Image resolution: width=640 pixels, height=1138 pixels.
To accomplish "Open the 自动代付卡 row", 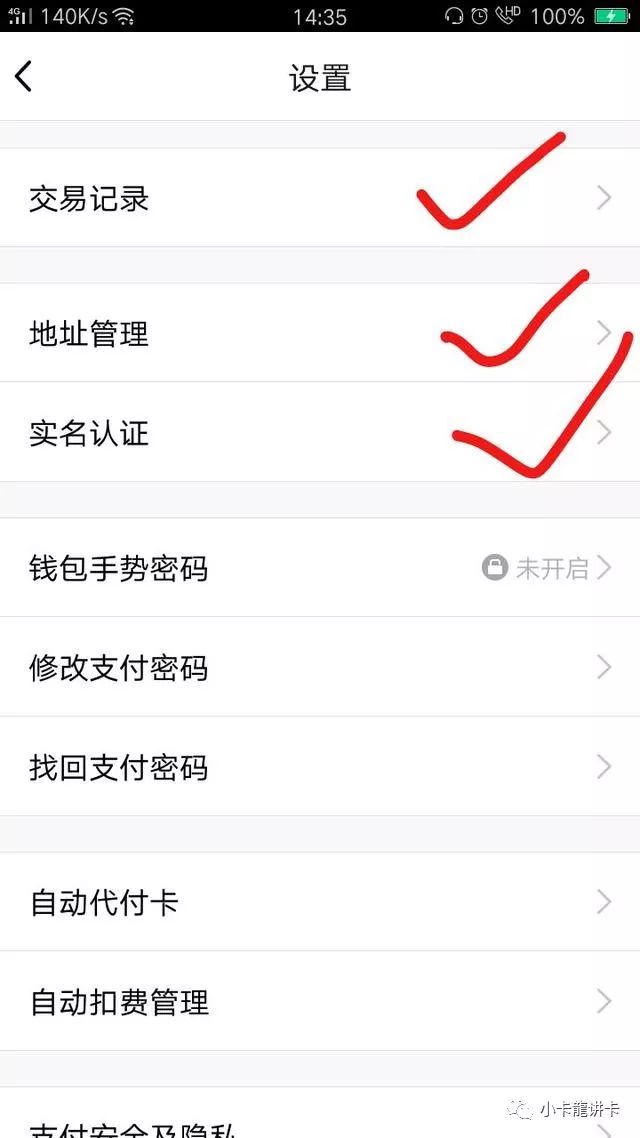I will [320, 902].
